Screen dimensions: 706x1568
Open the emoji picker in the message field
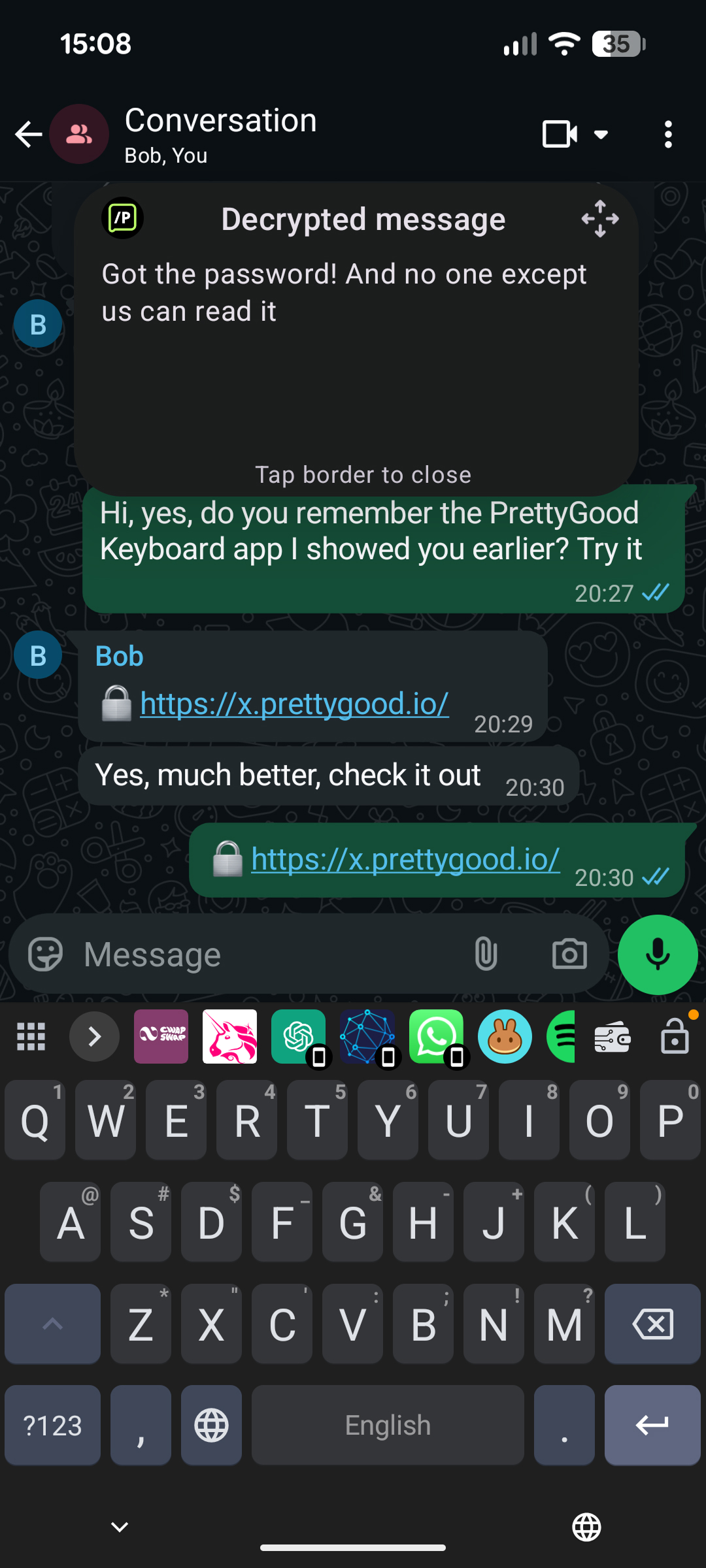point(44,955)
